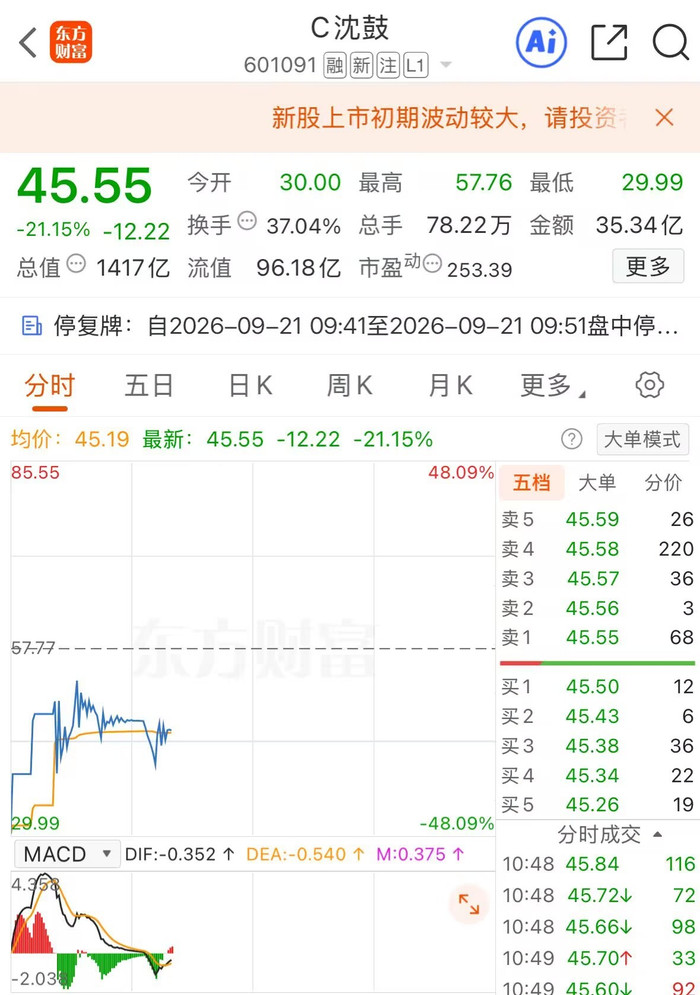Viewport: 700px width, 995px height.
Task: Tap the 更多 button beside 市盈
Action: [x=647, y=266]
